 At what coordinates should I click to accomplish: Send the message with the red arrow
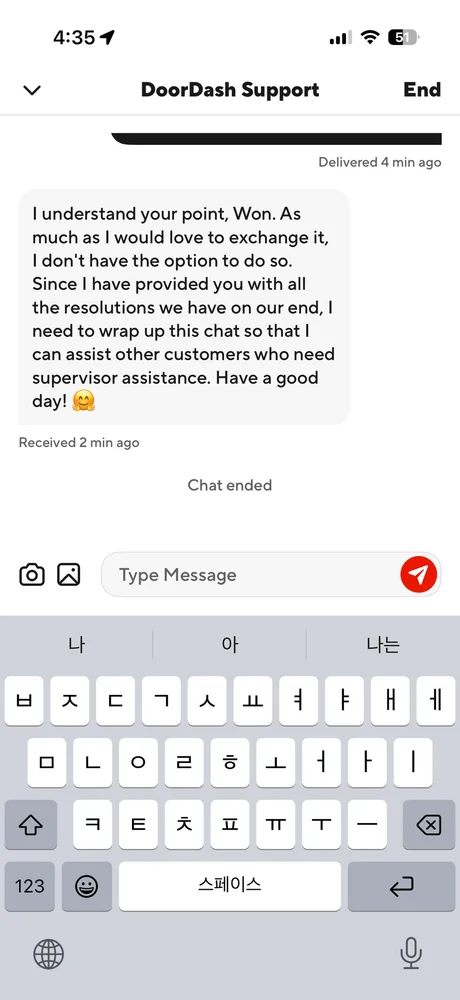[419, 575]
